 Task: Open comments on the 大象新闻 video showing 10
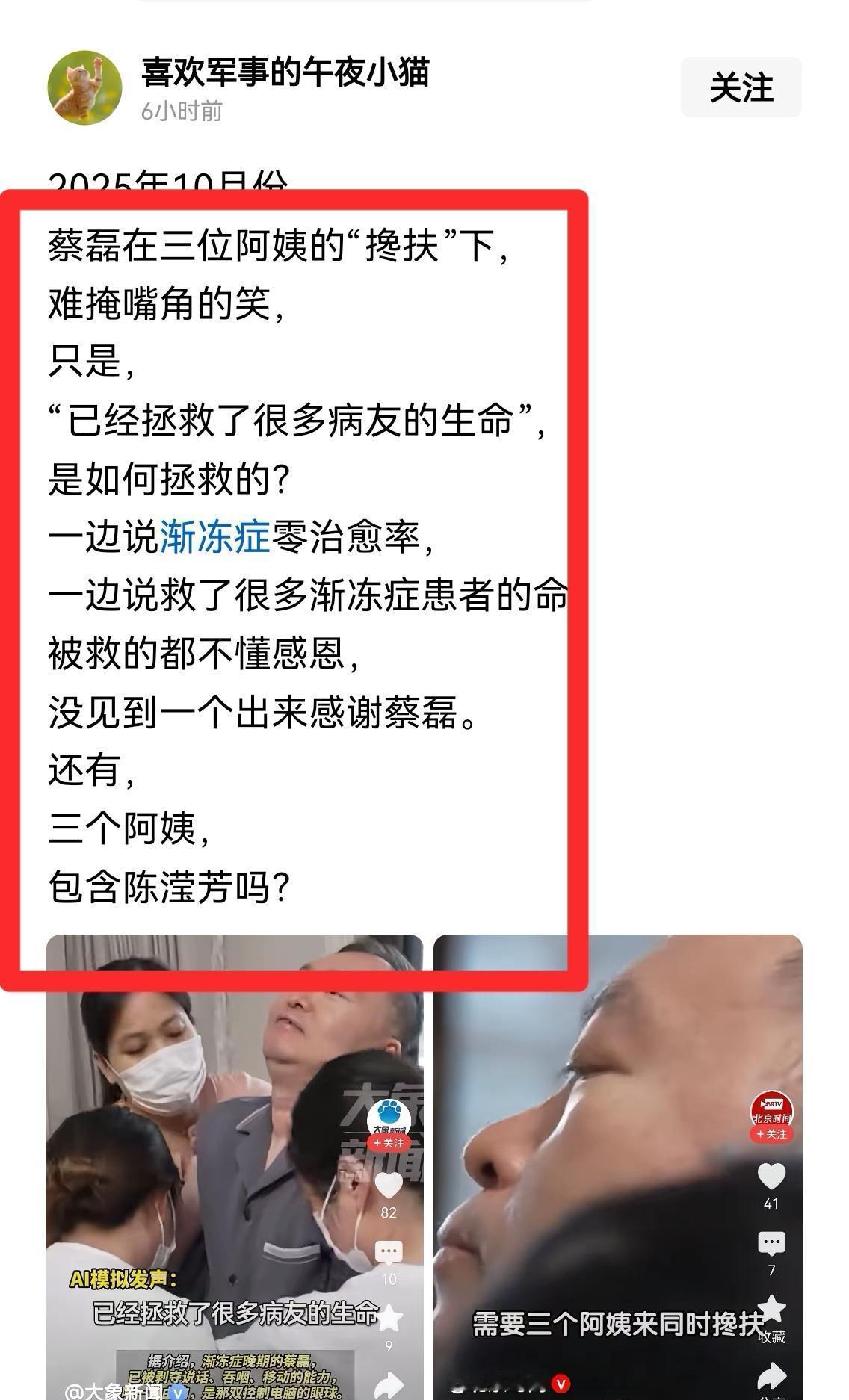[389, 1251]
